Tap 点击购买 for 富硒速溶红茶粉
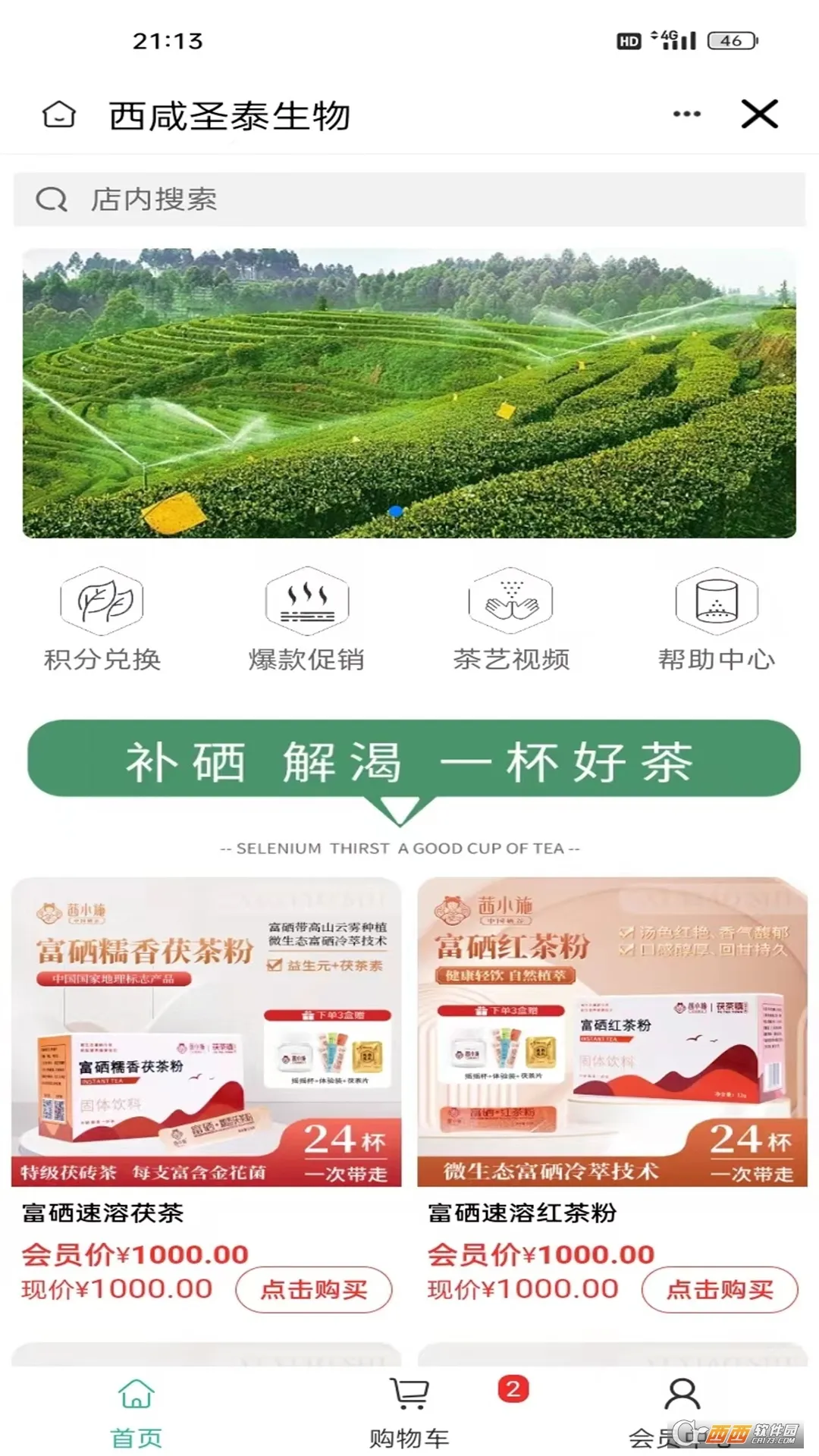819x1456 pixels. (720, 1288)
